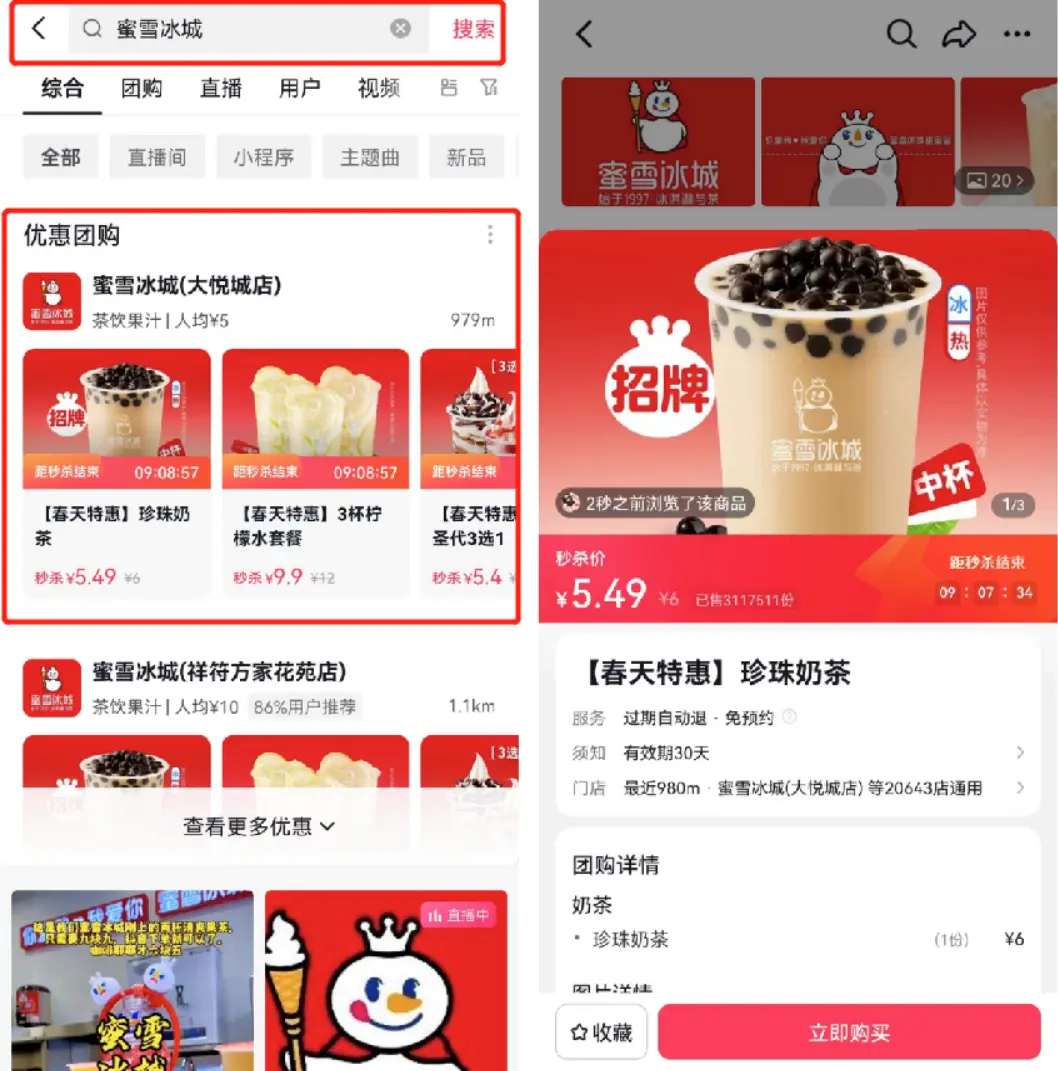Switch to the 直播 tab
The height and width of the screenshot is (1071, 1058).
coord(220,89)
